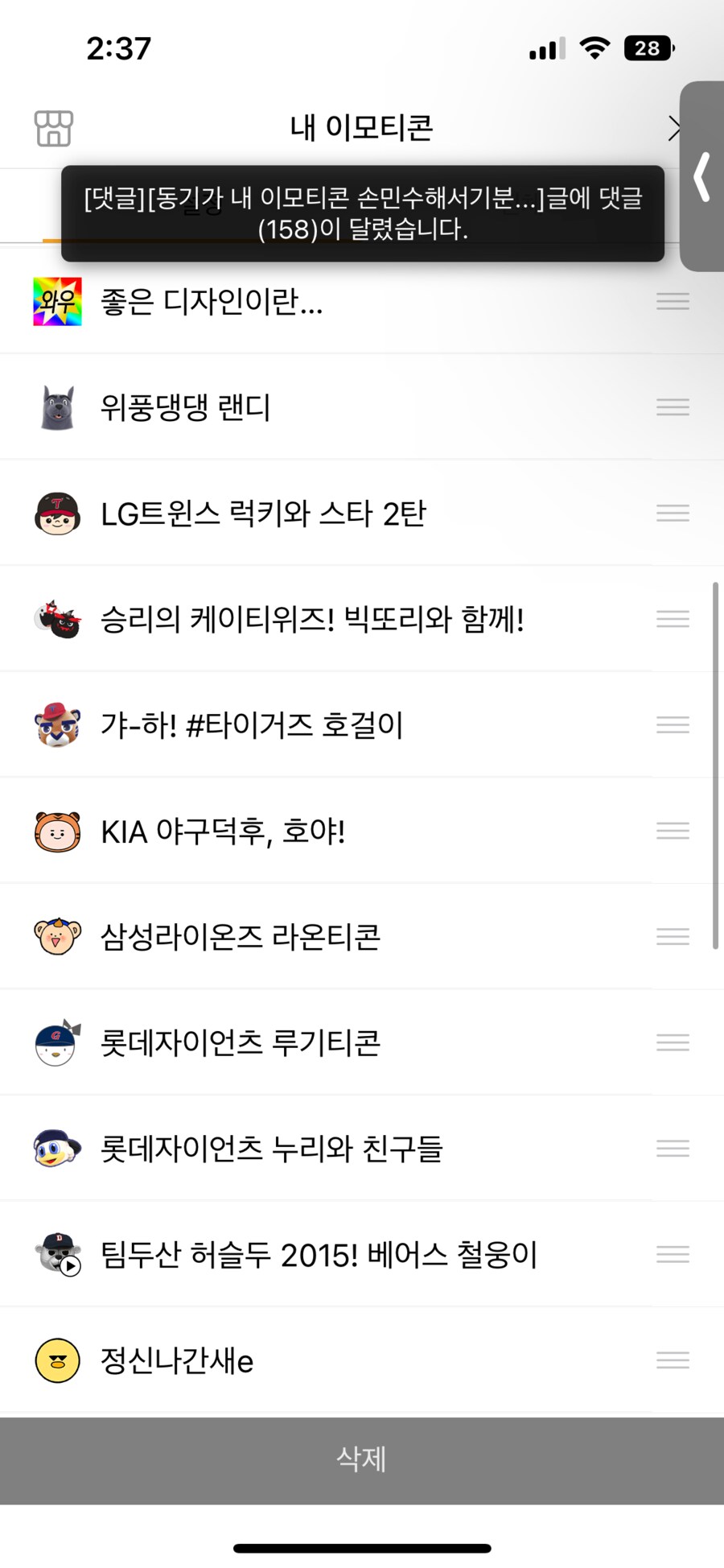This screenshot has height=1568, width=724.
Task: Tap the LG트윈스 럭키와 스타 2탄 icon
Action: click(x=57, y=513)
